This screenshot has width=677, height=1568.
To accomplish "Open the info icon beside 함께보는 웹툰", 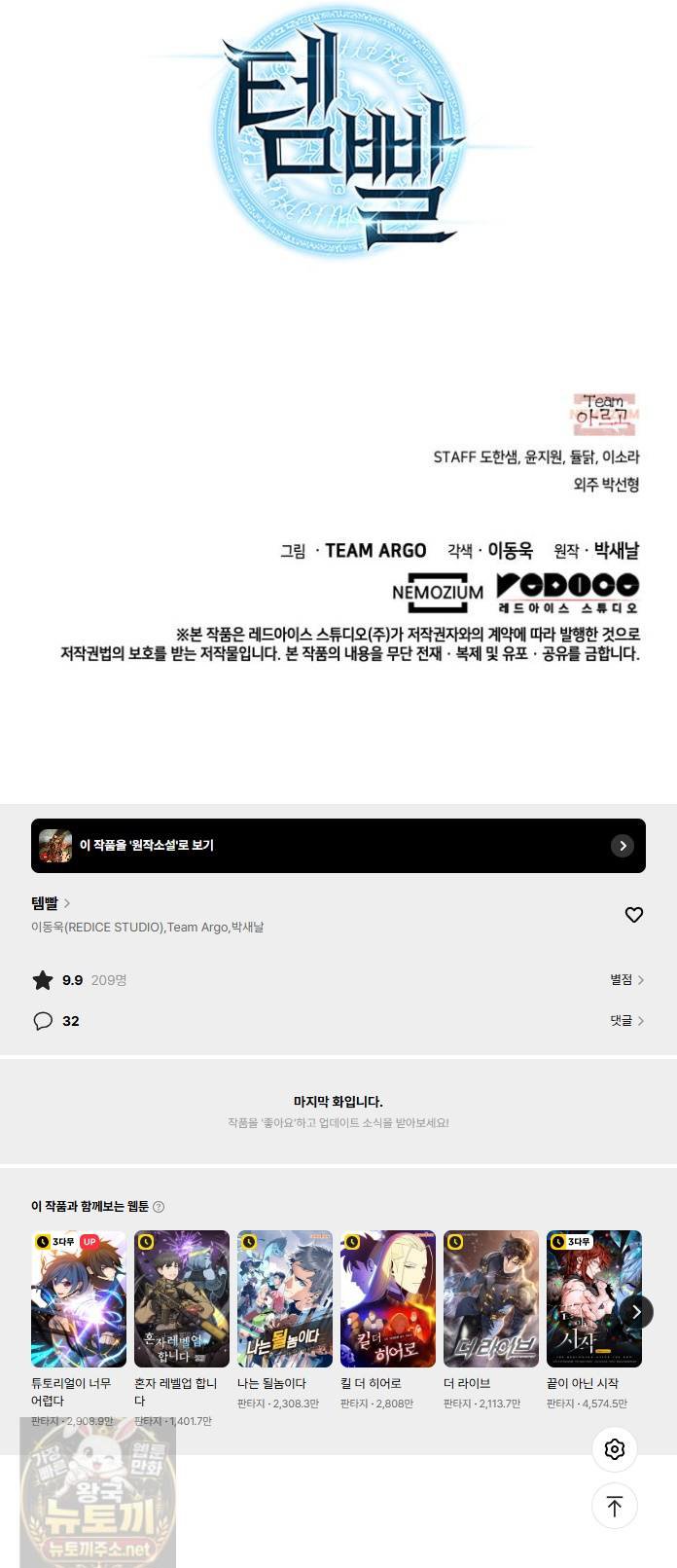I will pos(159,1207).
